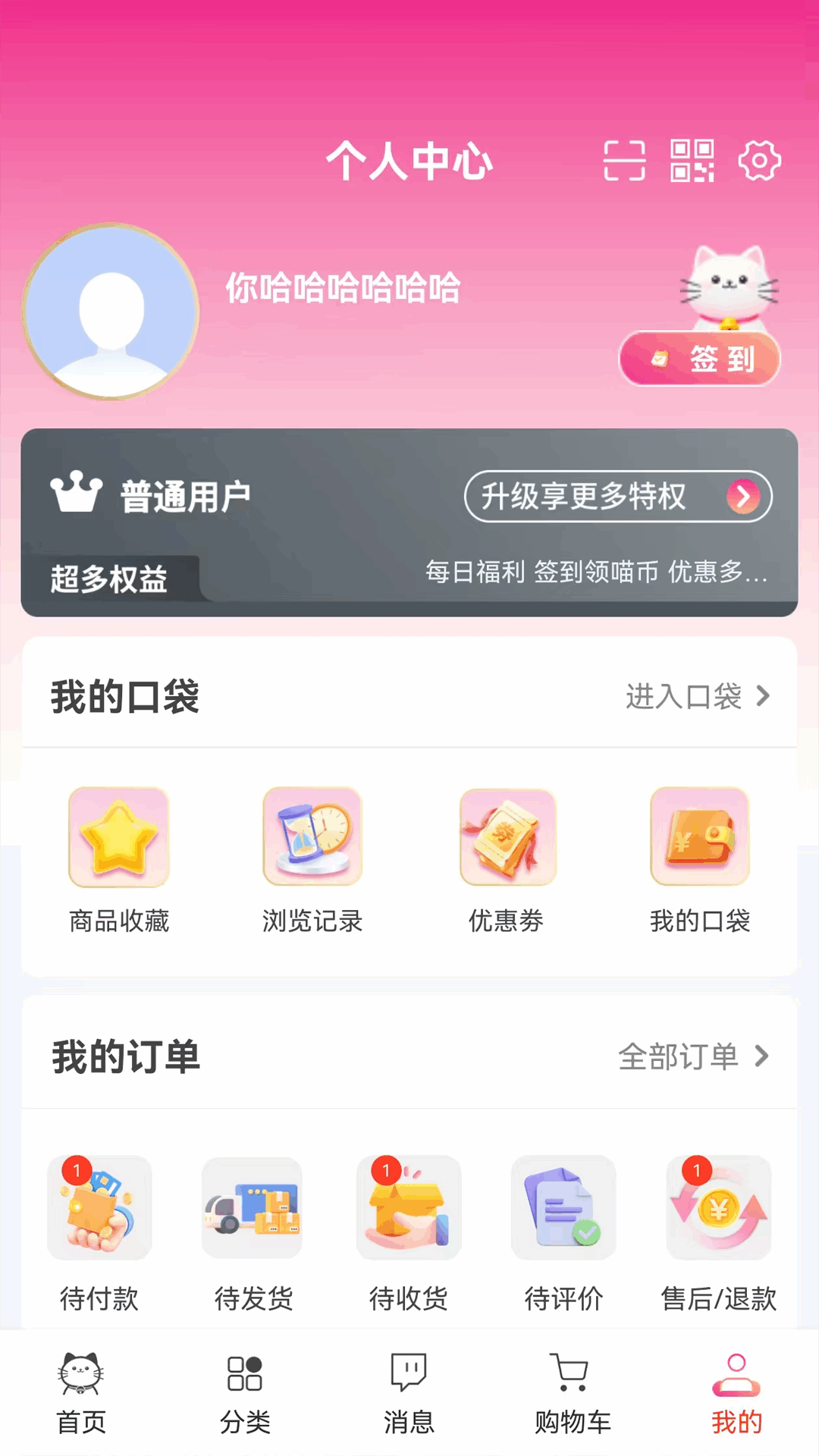Open the settings gear icon
Screen dimensions: 819x1456
[x=761, y=160]
